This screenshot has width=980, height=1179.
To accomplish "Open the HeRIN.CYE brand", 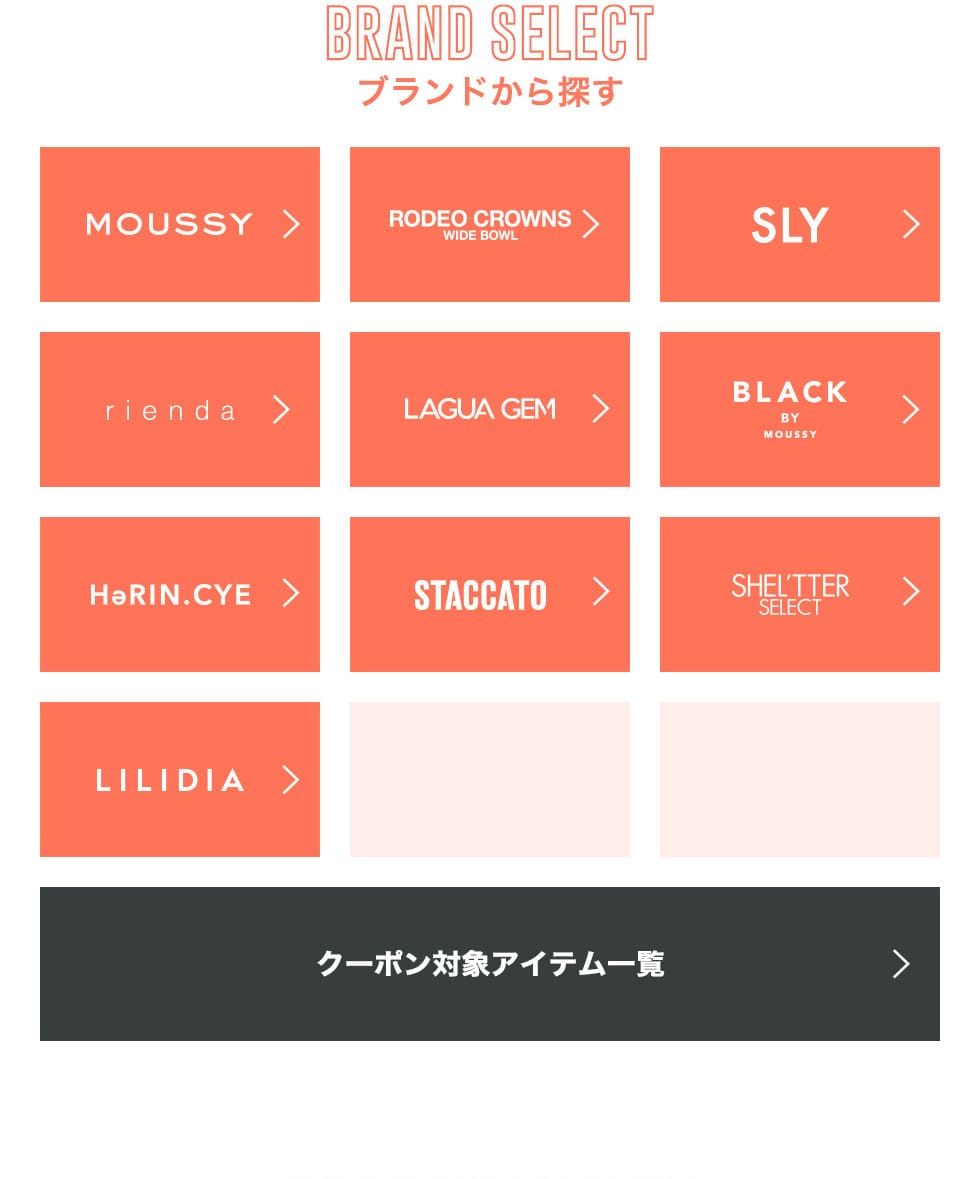I will pyautogui.click(x=180, y=594).
